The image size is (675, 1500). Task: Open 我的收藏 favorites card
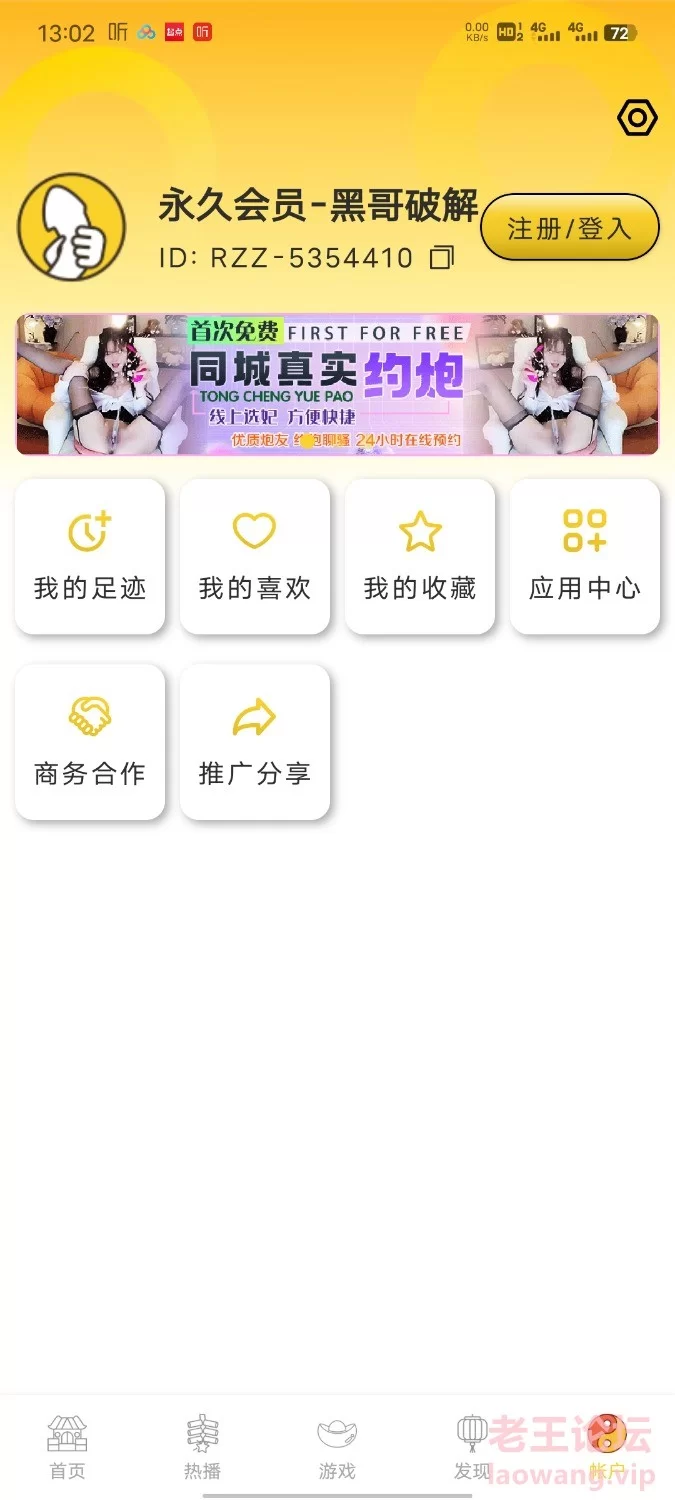tap(420, 556)
